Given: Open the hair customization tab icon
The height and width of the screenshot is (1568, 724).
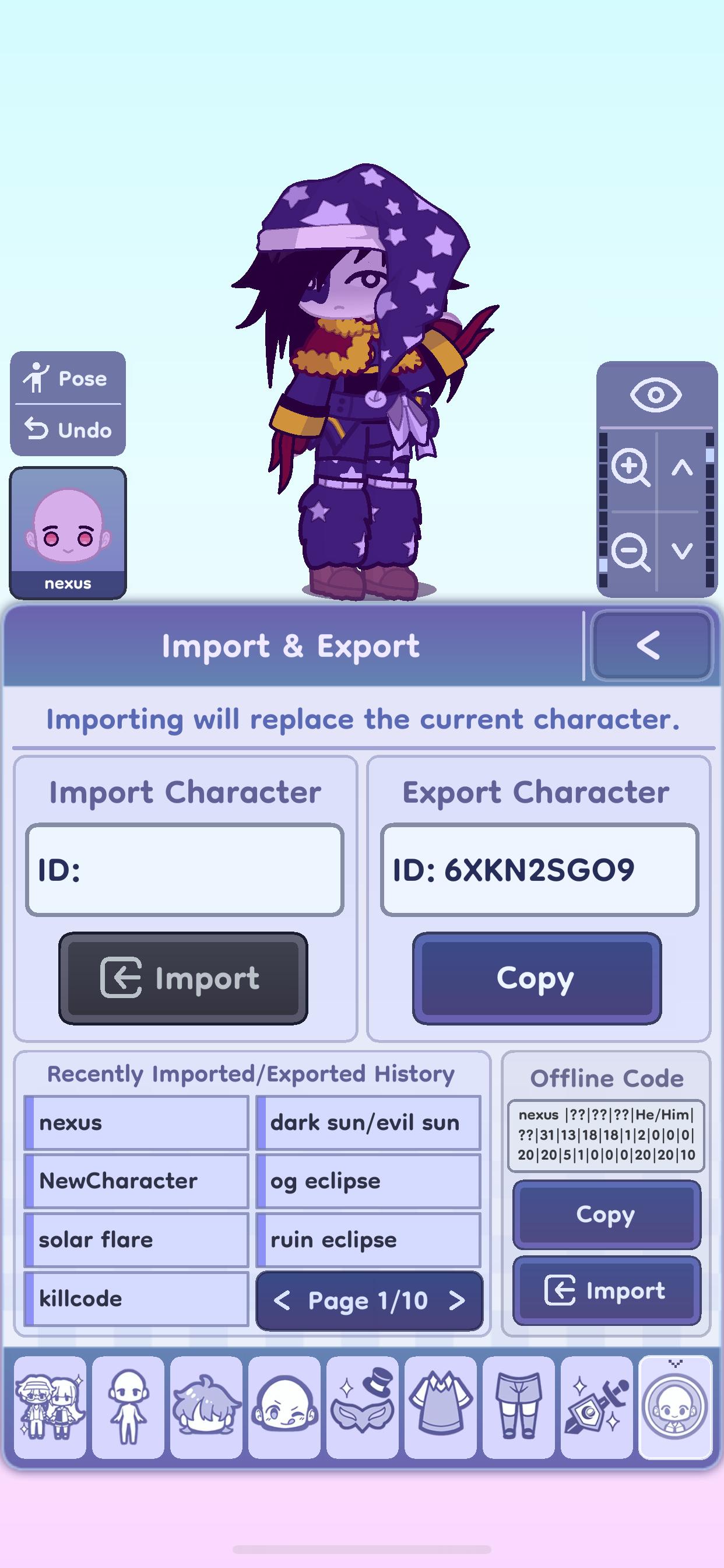Looking at the screenshot, I should pyautogui.click(x=206, y=1412).
